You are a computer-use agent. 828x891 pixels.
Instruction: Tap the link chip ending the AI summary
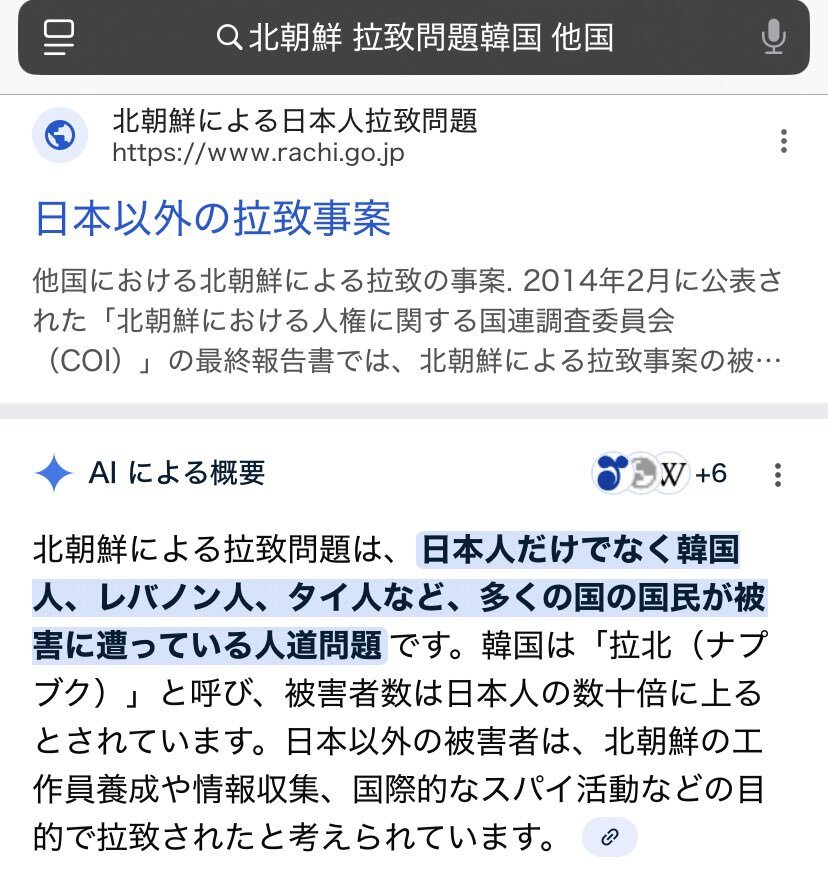point(609,836)
